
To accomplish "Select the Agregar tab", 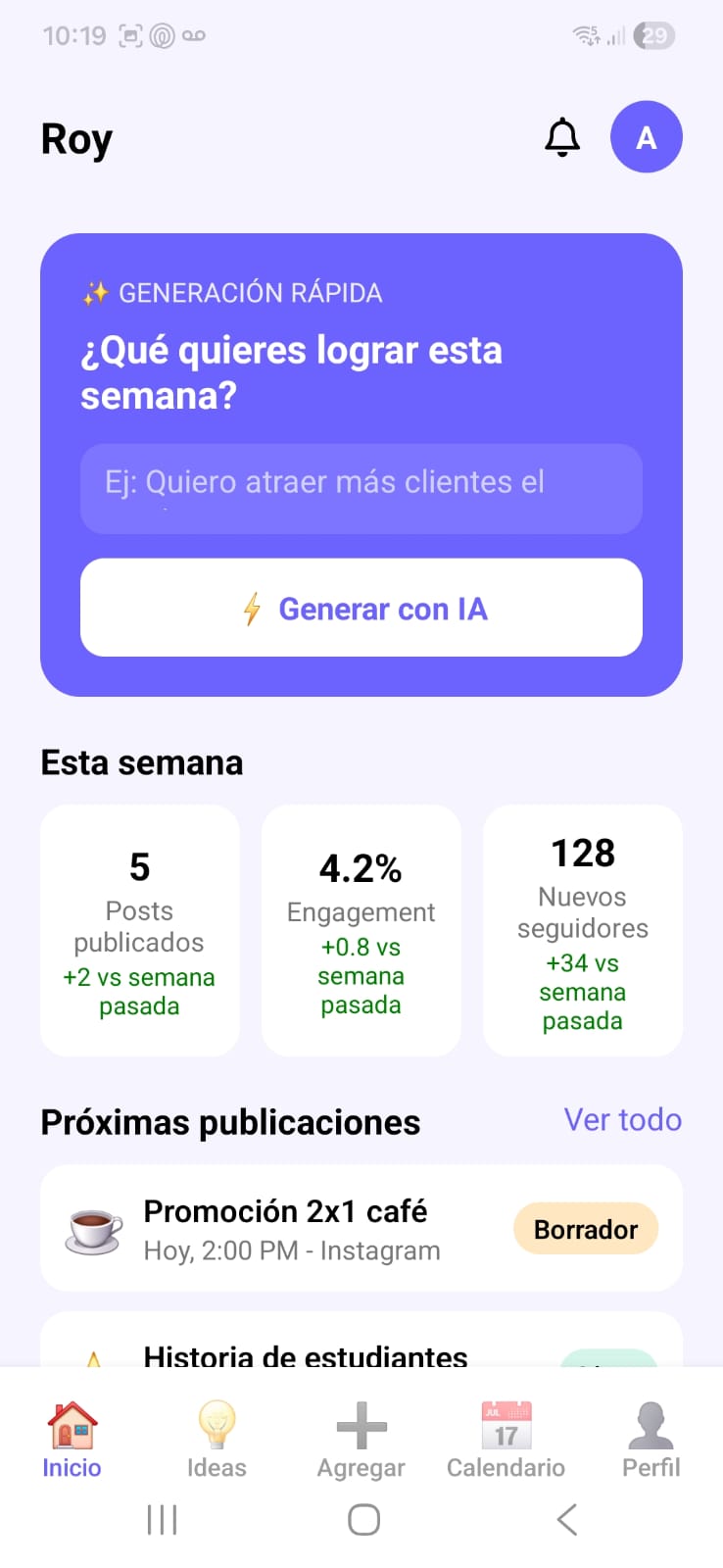I will pos(361,1440).
